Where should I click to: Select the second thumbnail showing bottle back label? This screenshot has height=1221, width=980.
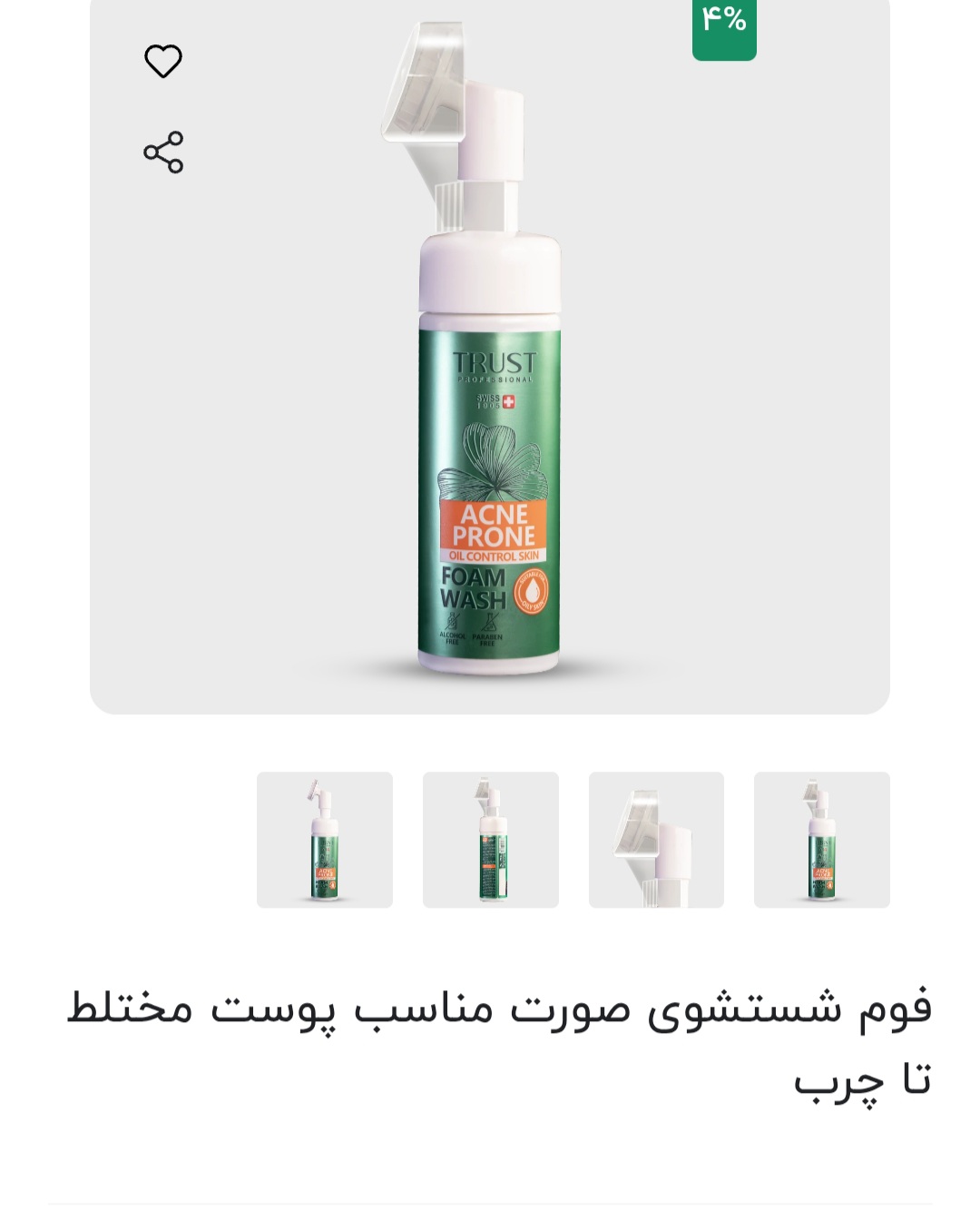tap(490, 840)
